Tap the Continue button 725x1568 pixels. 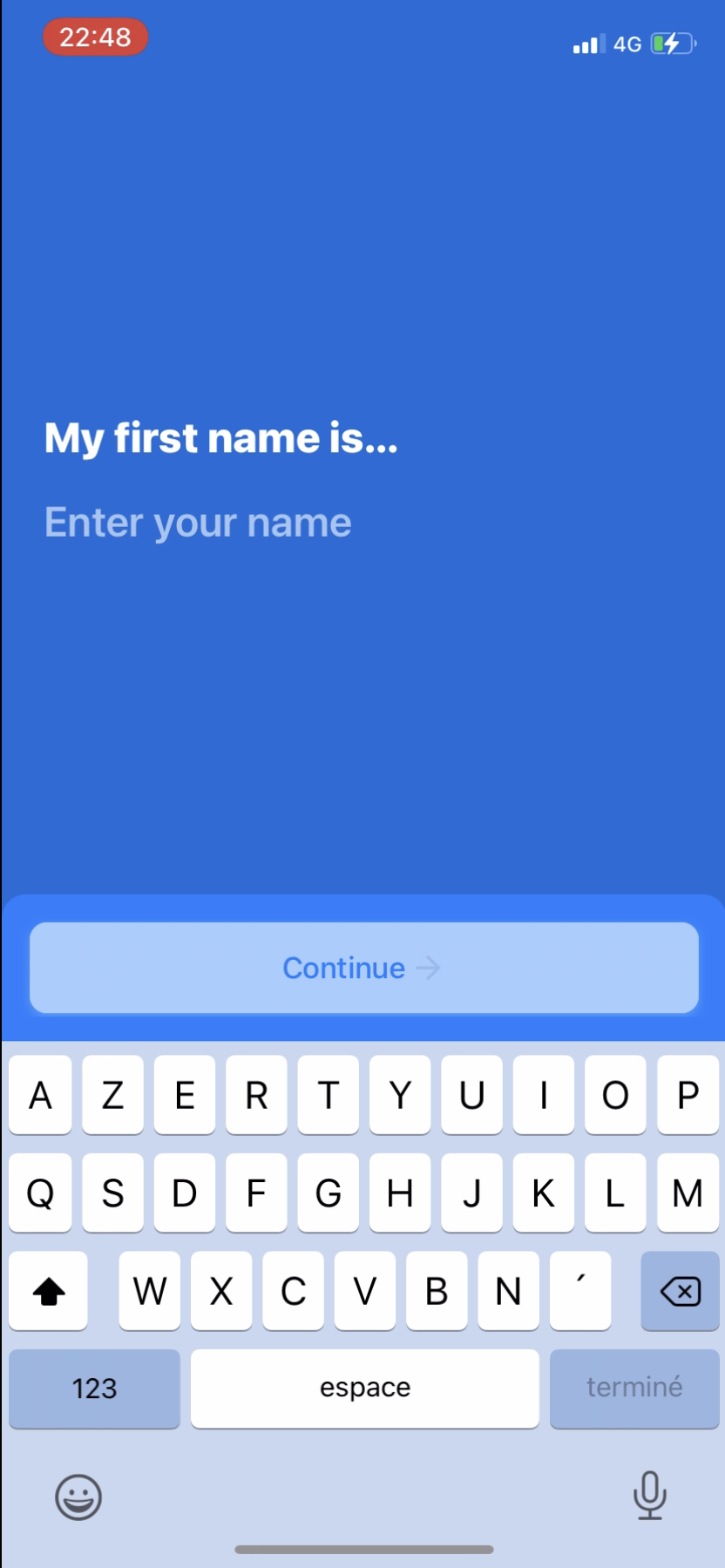pyautogui.click(x=363, y=968)
